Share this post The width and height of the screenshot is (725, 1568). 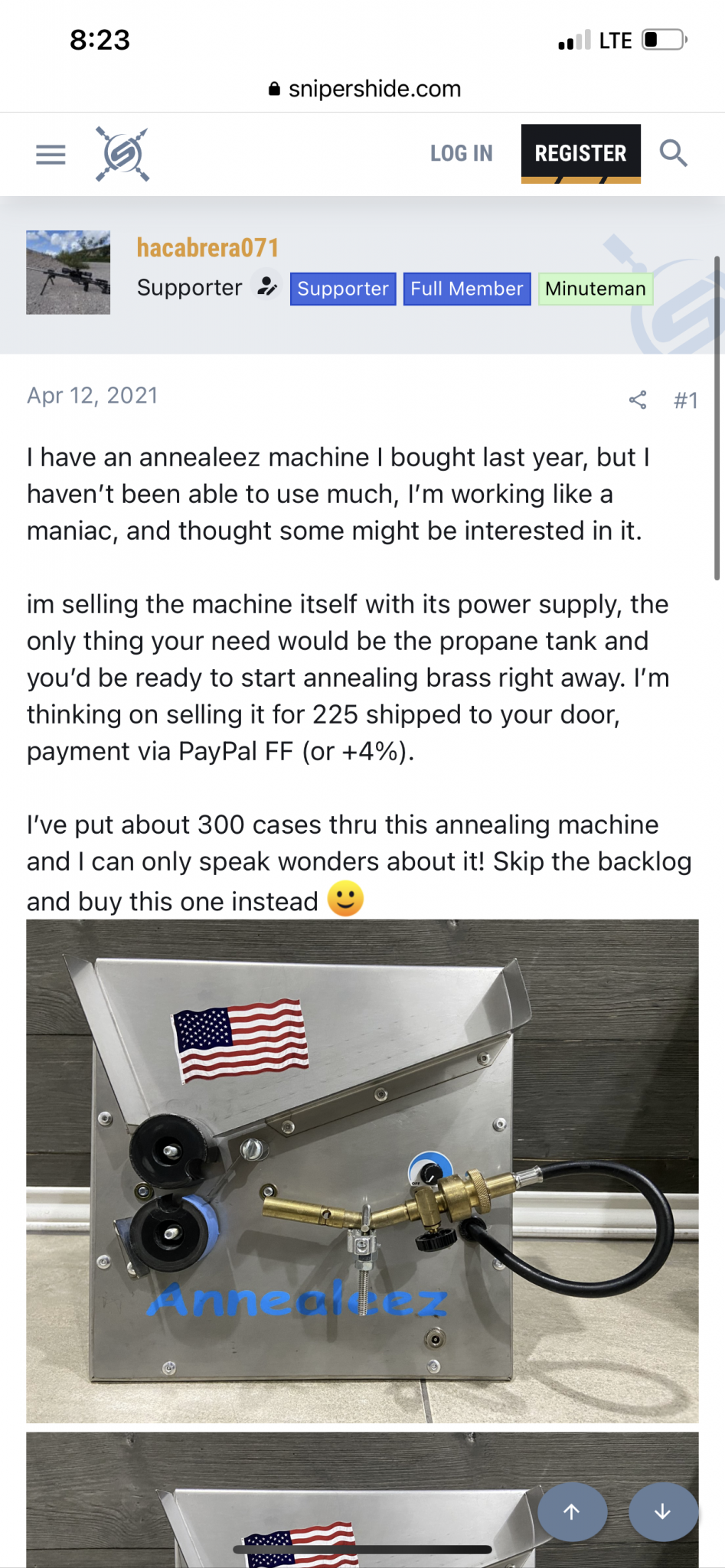click(638, 400)
